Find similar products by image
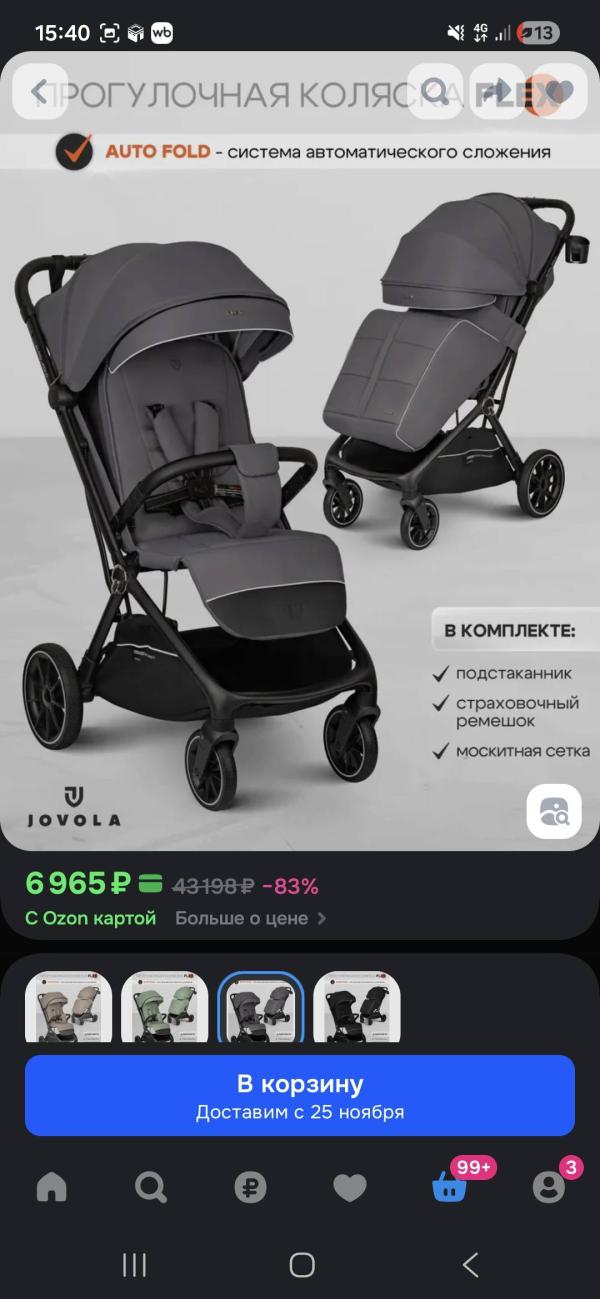 coord(553,811)
